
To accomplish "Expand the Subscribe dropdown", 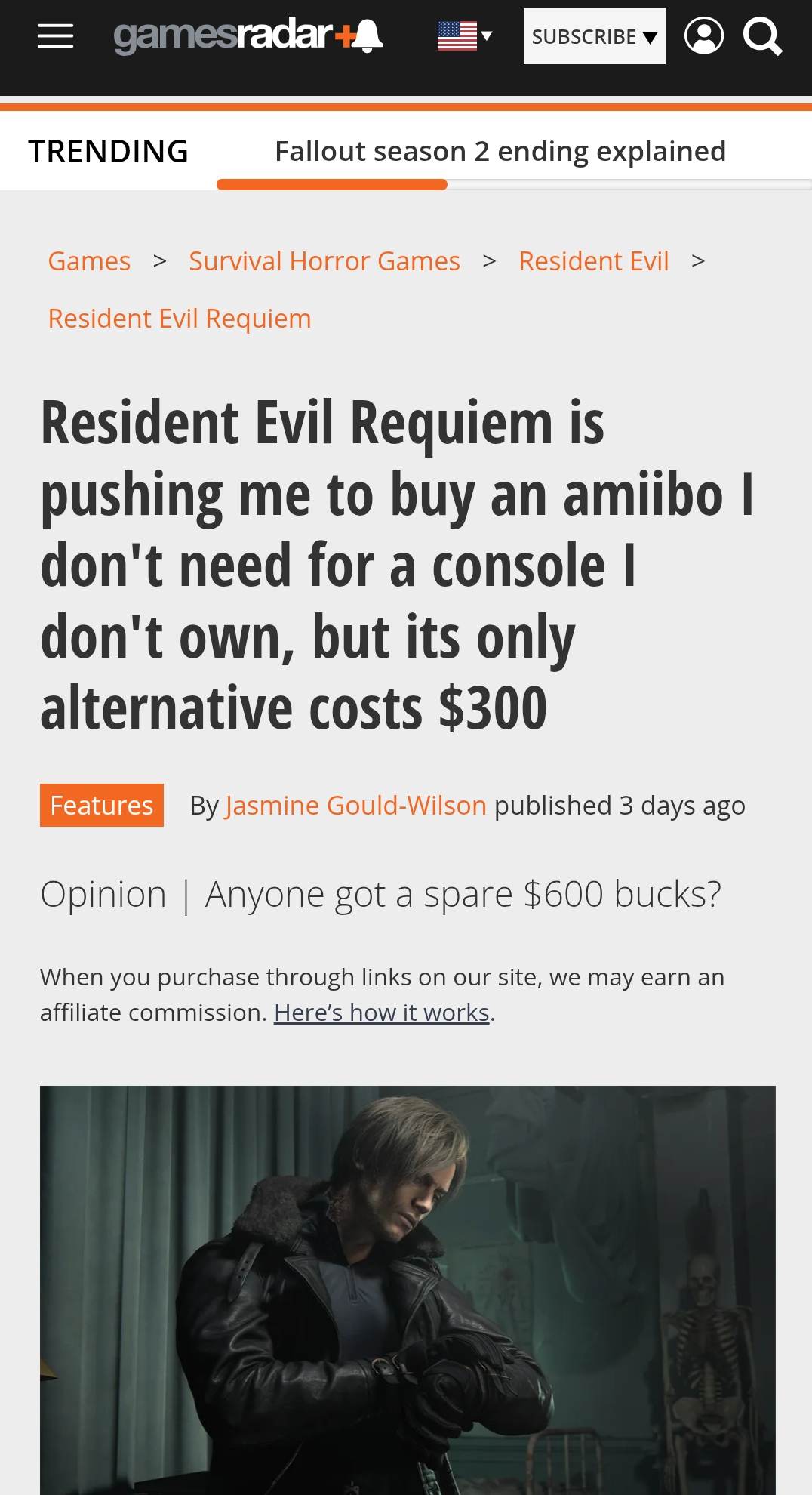I will tap(594, 36).
